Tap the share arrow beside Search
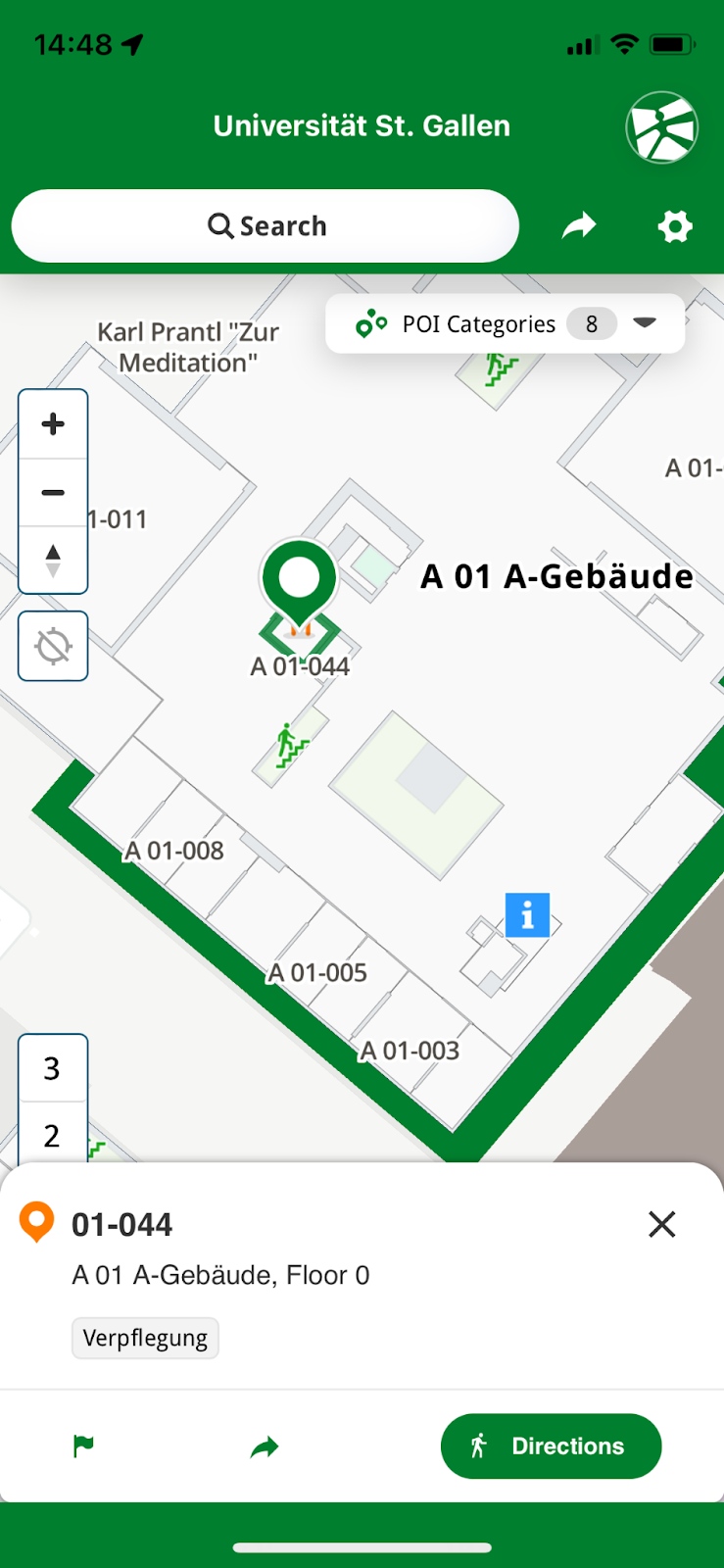Image resolution: width=724 pixels, height=1568 pixels. (x=579, y=226)
